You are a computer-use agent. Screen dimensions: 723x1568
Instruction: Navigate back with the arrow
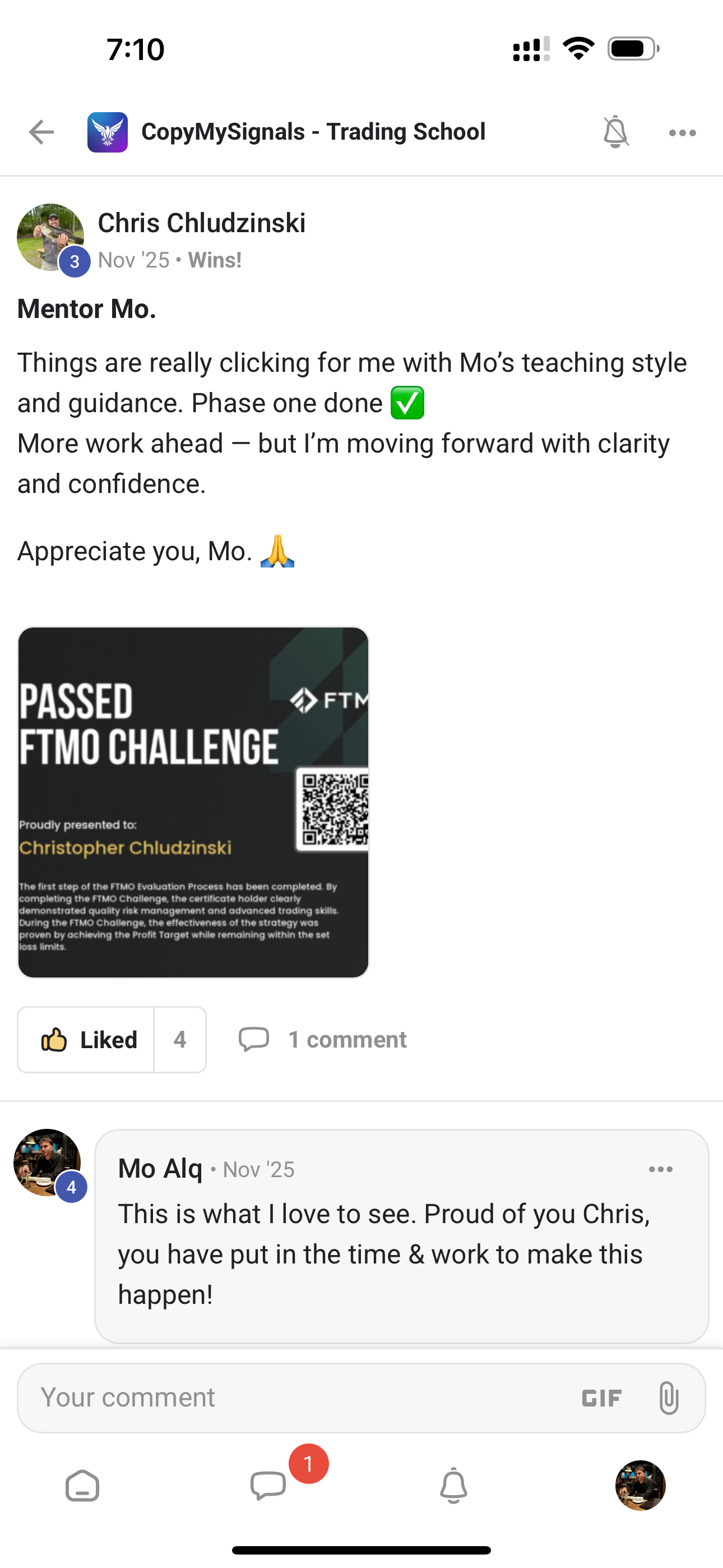point(40,131)
